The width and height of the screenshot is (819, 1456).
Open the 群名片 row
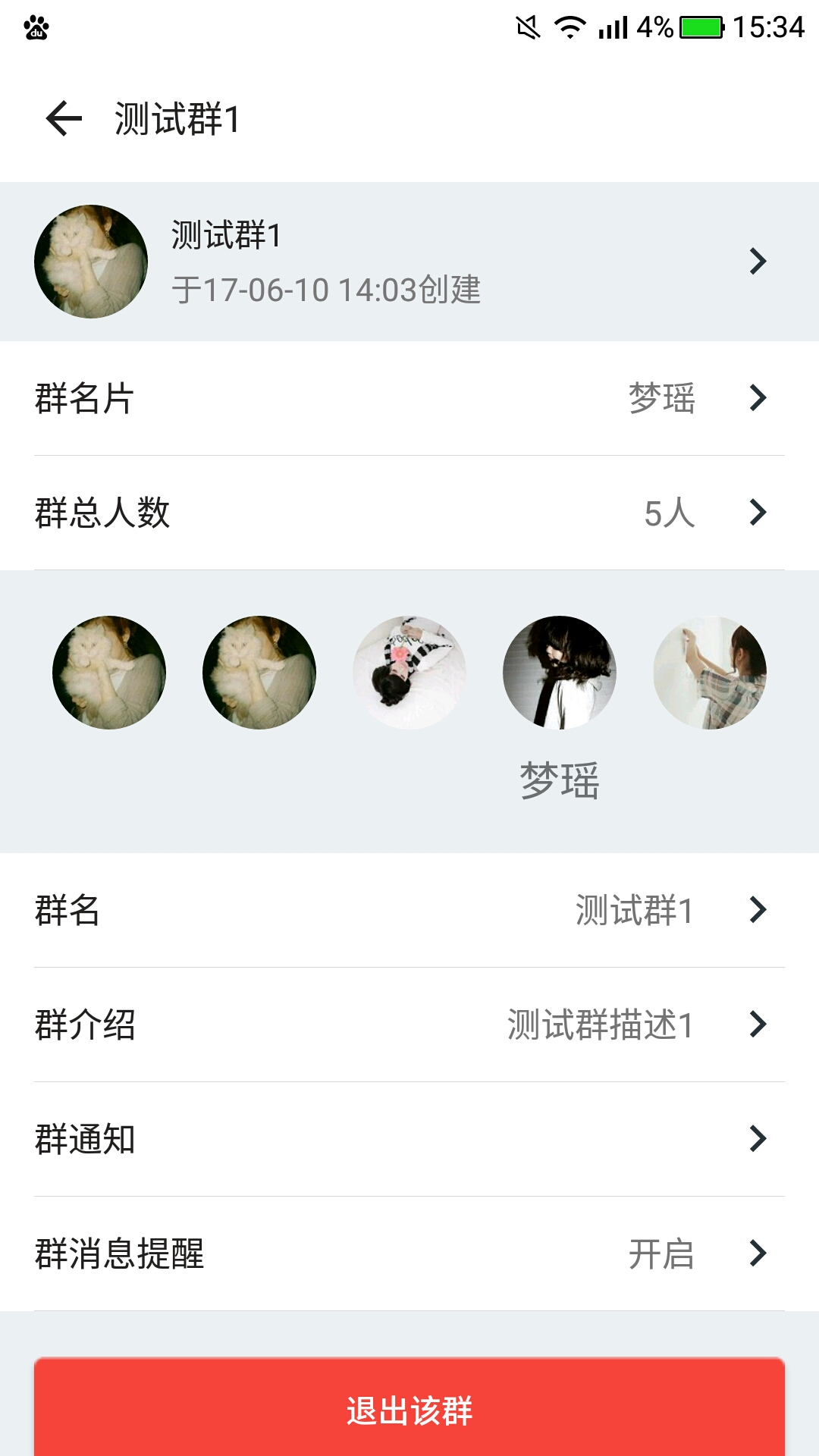(409, 398)
